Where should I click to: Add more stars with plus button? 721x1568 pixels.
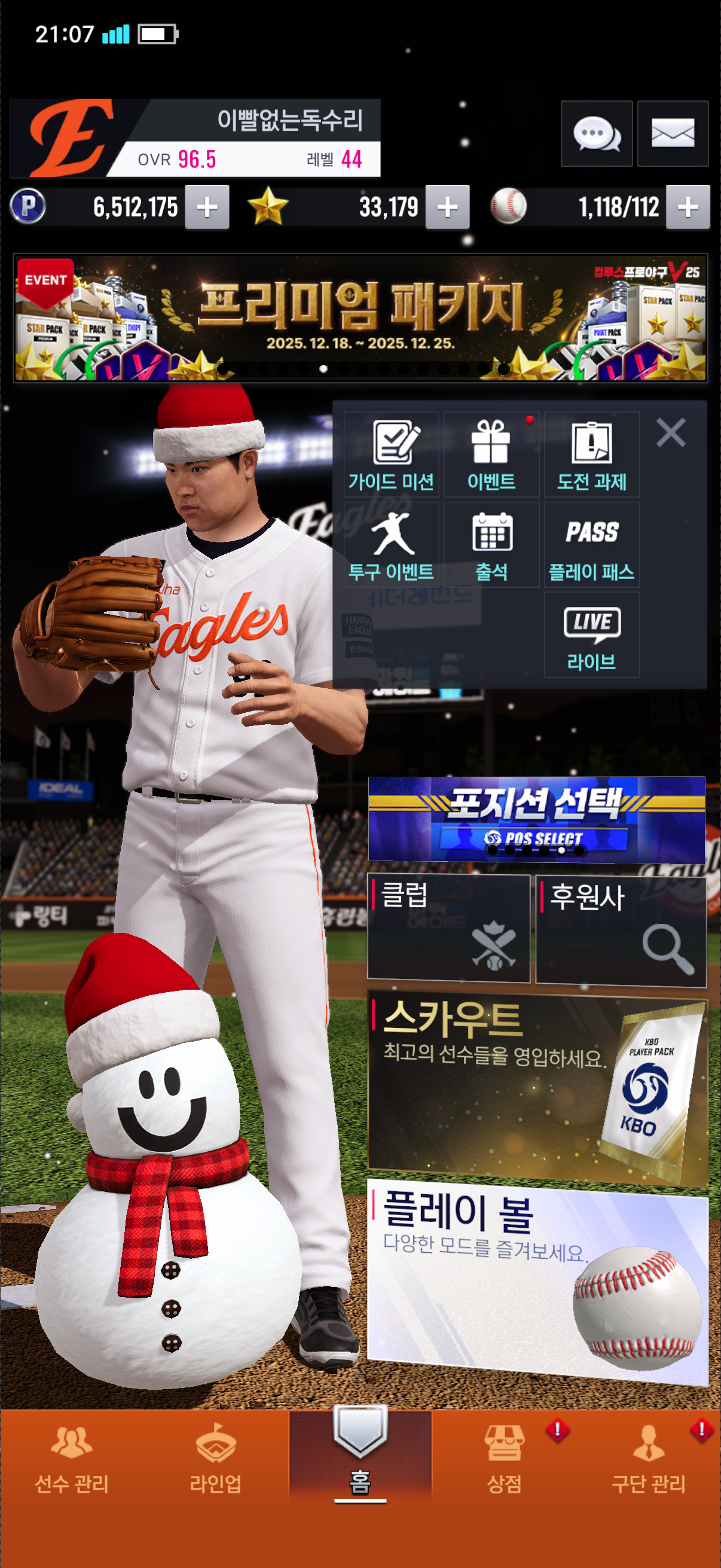tap(447, 208)
